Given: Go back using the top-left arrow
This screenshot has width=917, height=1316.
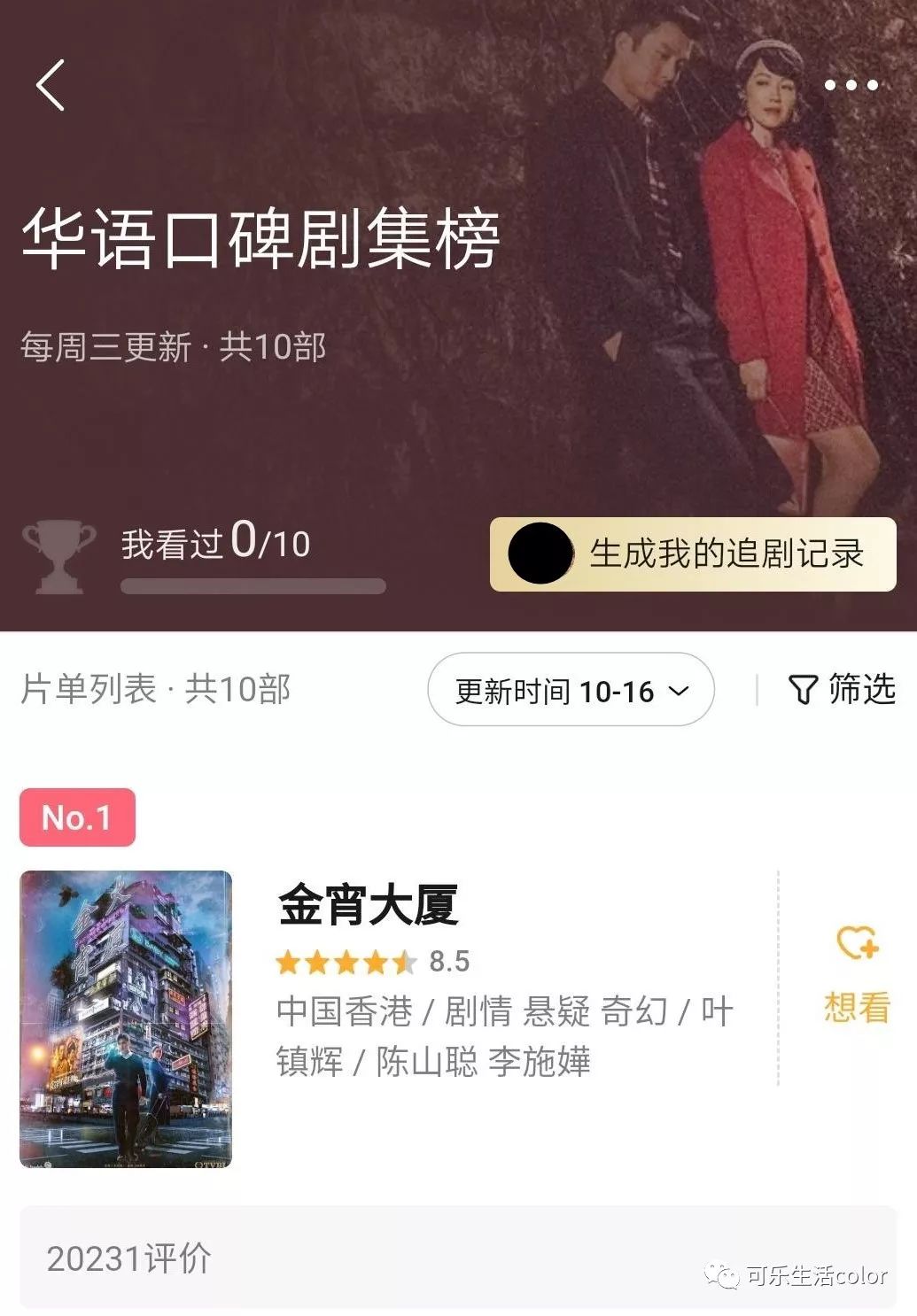Looking at the screenshot, I should click(51, 85).
